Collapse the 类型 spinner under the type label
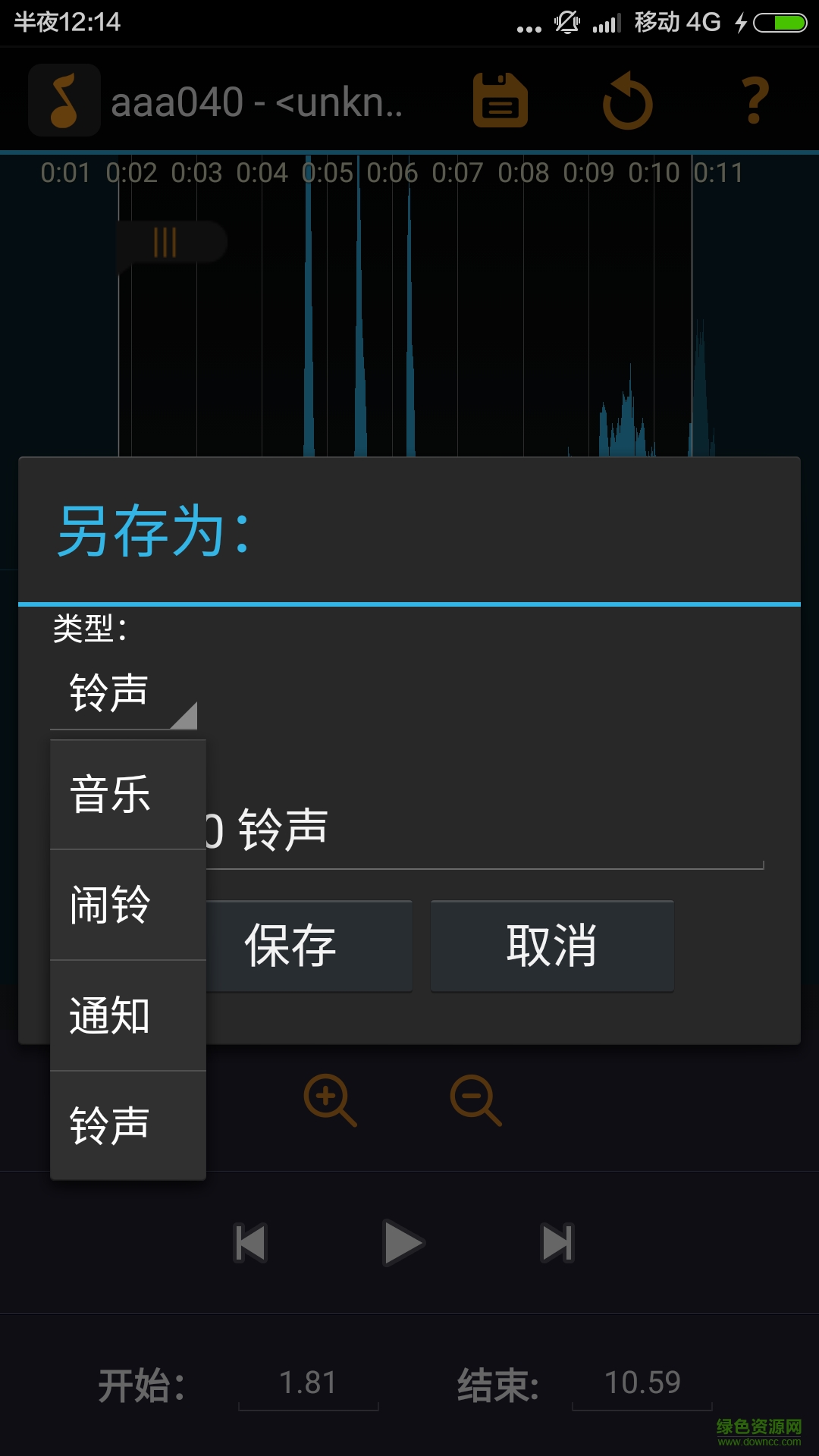The width and height of the screenshot is (819, 1456). coord(124,694)
